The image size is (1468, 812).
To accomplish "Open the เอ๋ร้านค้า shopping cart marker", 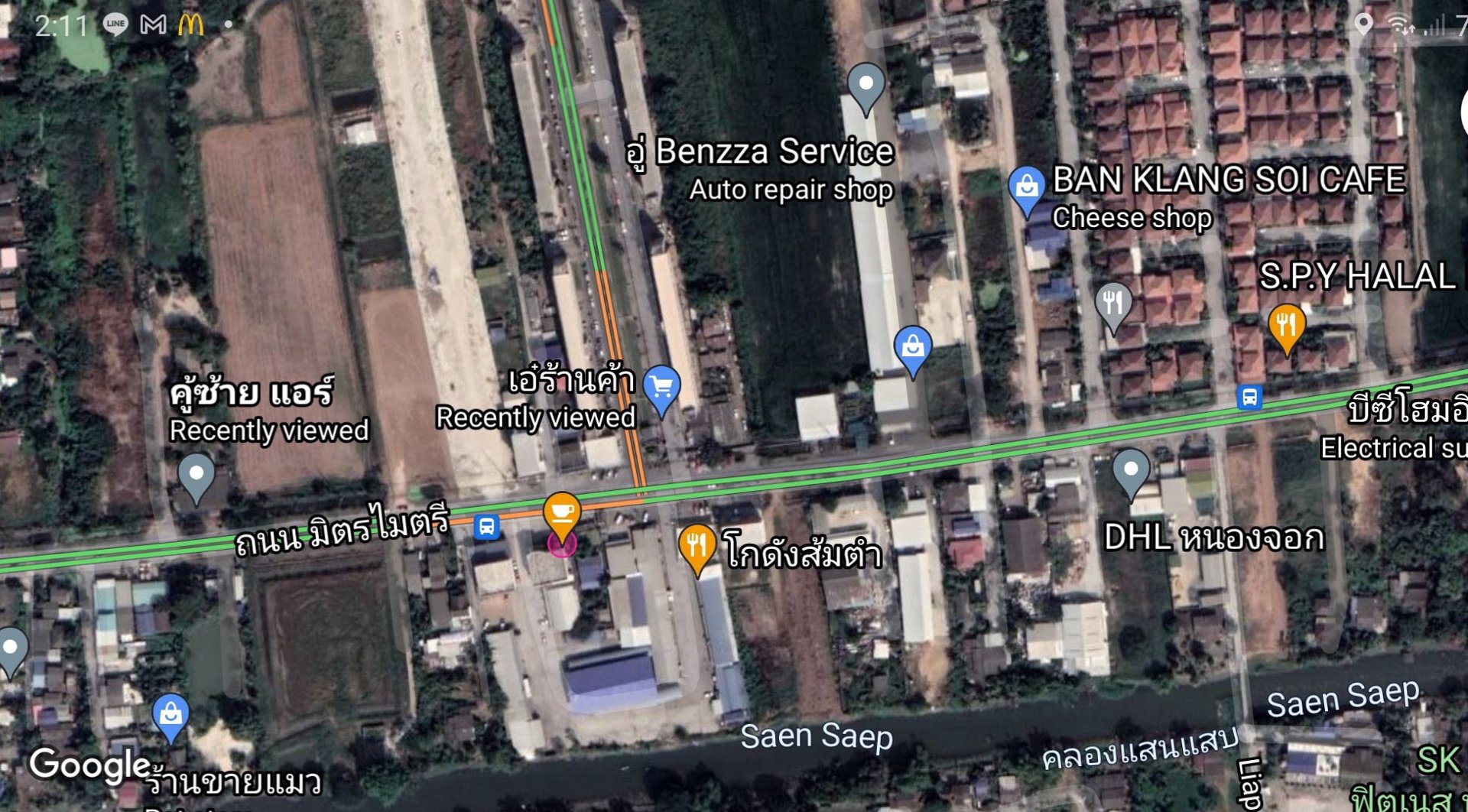I will coord(661,389).
